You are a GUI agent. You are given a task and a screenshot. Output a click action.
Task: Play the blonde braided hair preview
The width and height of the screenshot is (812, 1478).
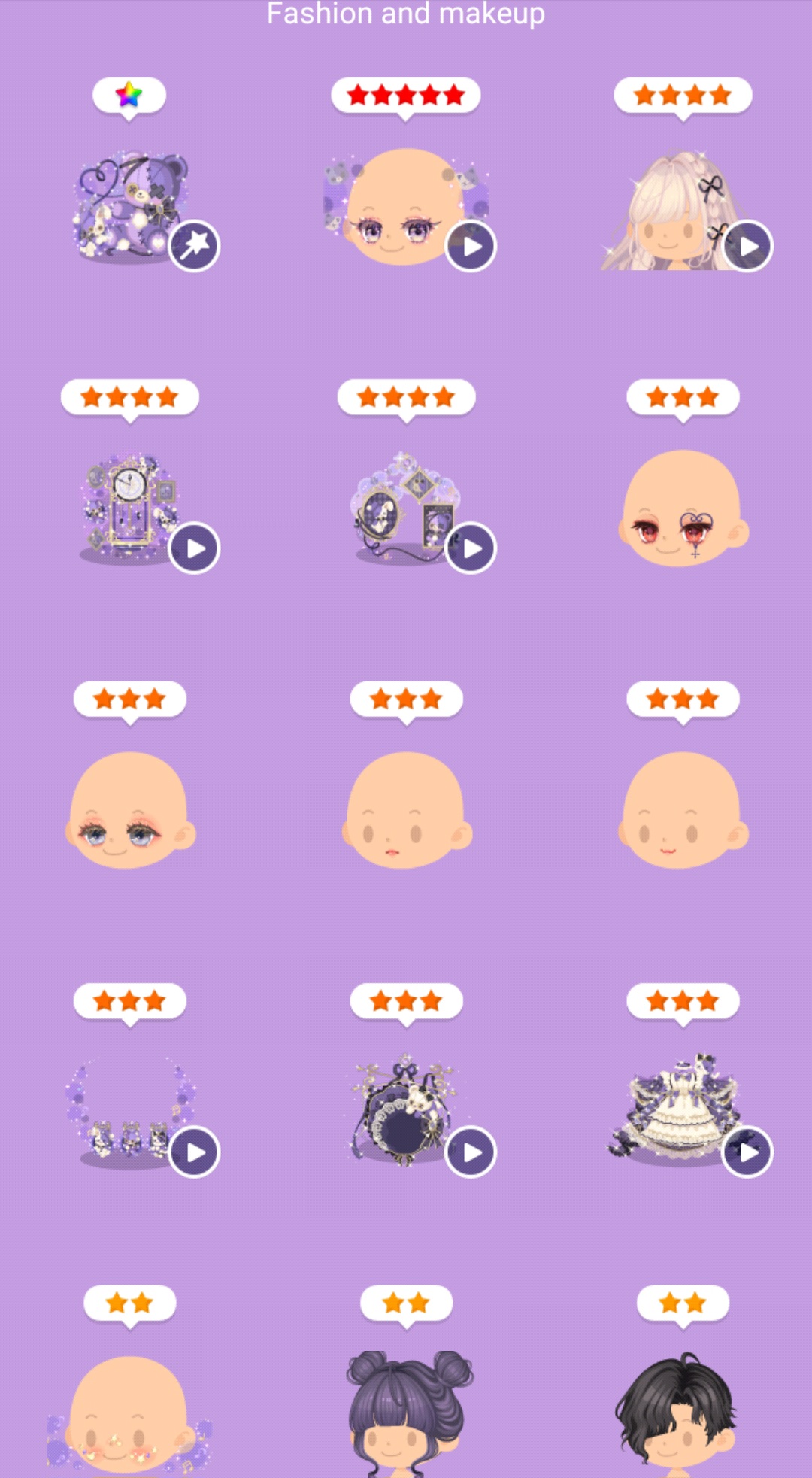click(x=747, y=246)
